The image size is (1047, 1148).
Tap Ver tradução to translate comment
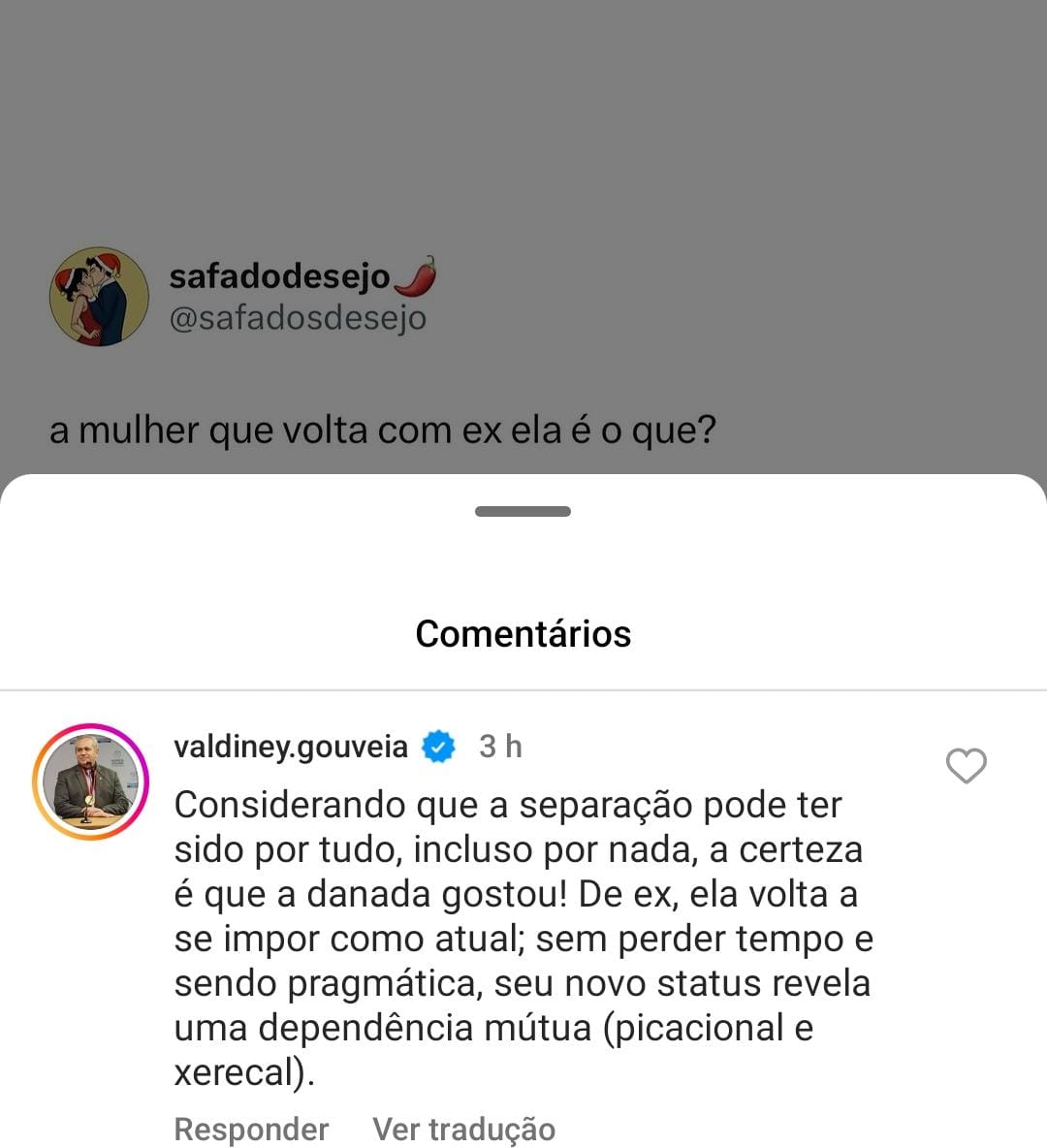coord(463,1129)
